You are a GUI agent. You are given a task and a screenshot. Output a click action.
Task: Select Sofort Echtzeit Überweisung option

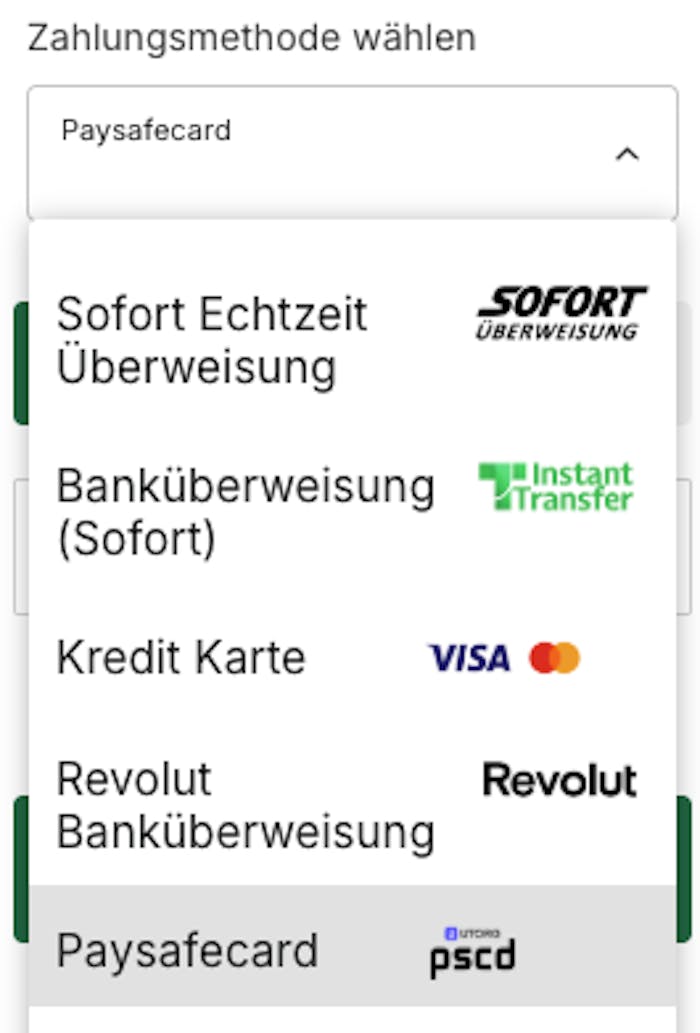click(x=350, y=341)
